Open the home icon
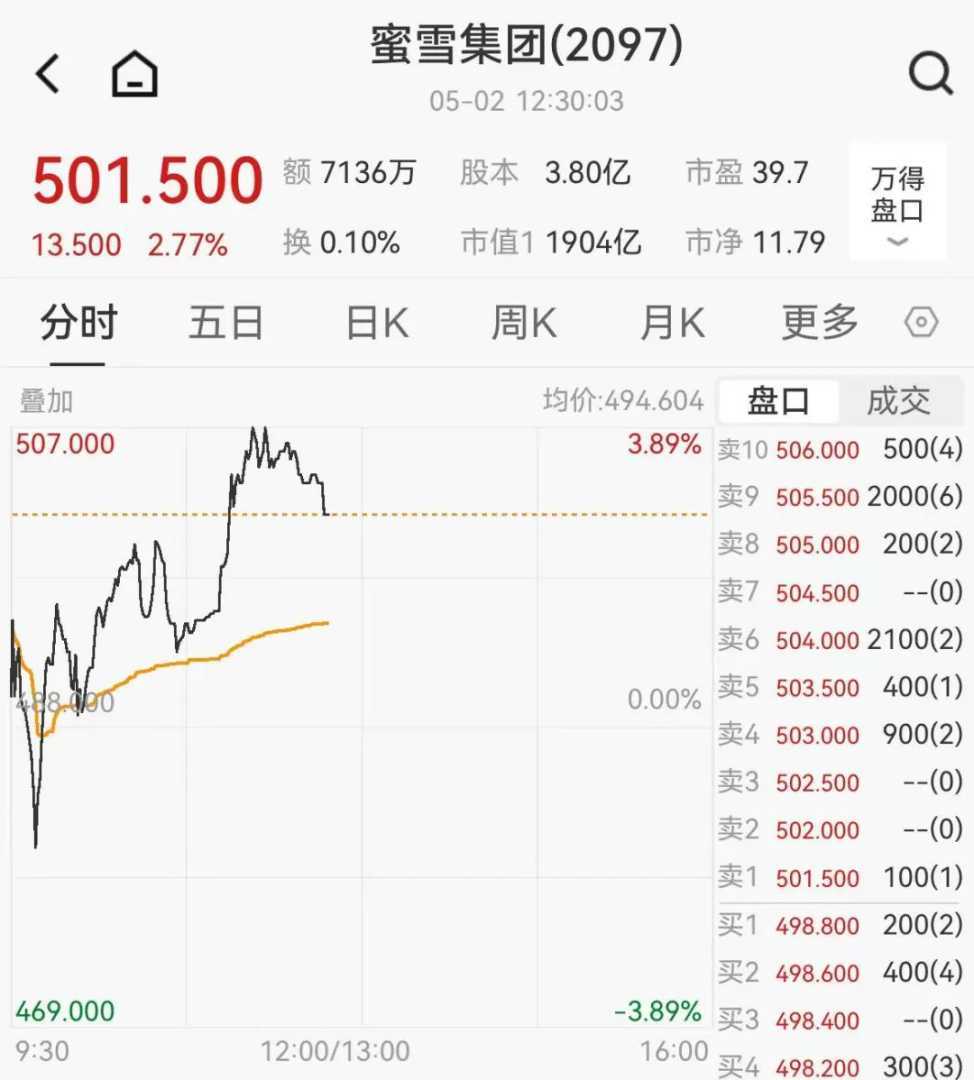 coord(135,74)
